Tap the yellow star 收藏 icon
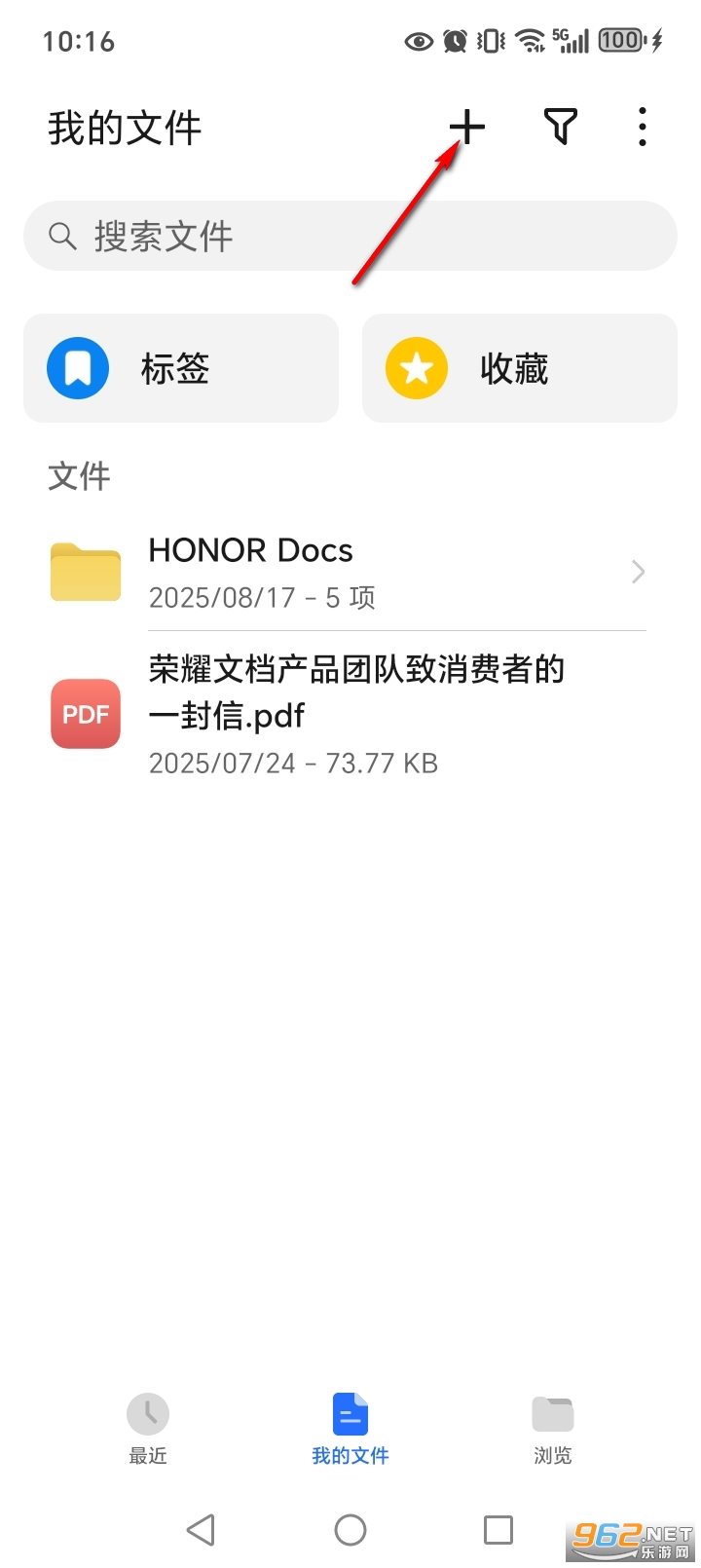 415,368
